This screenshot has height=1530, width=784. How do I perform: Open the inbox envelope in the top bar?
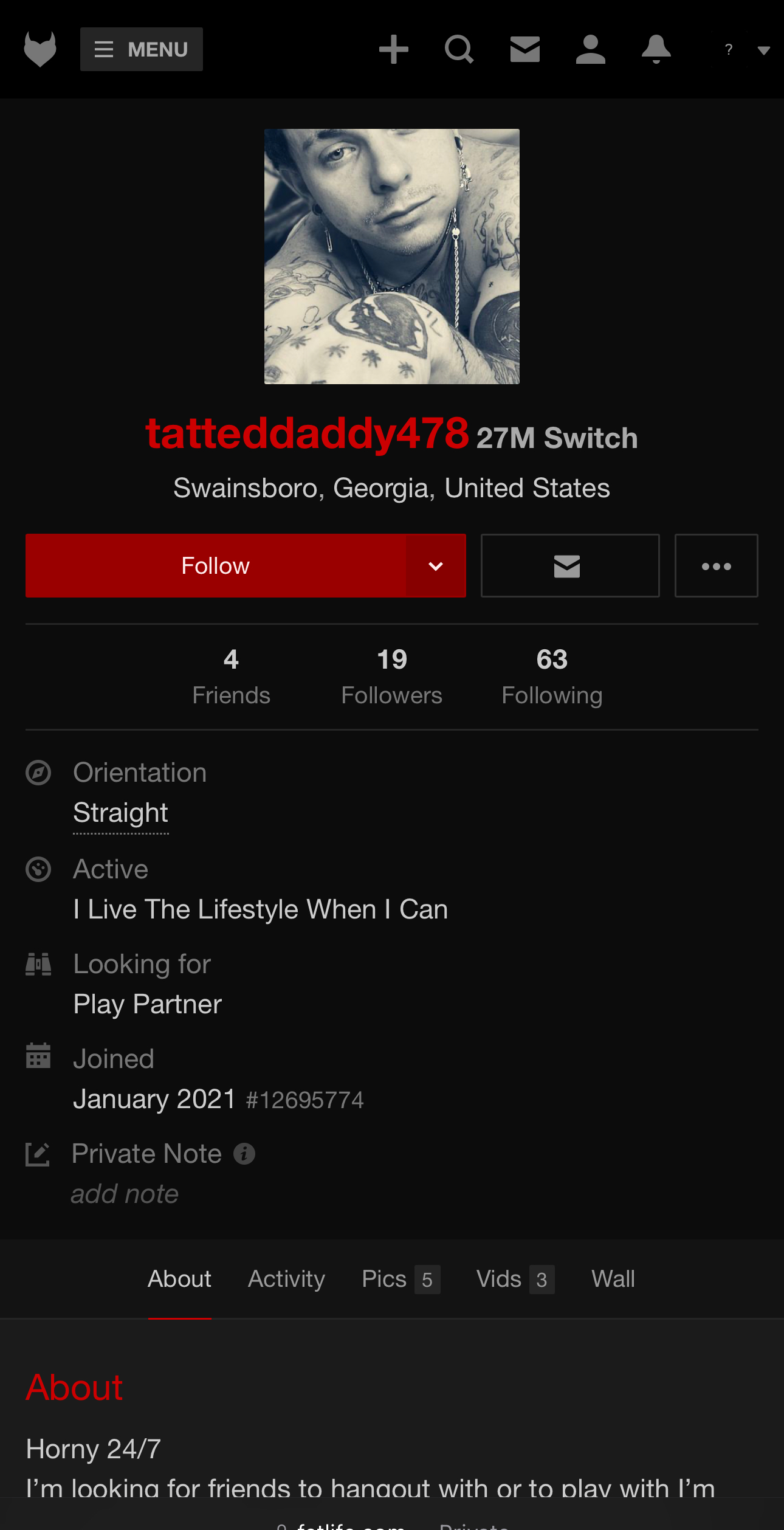click(x=525, y=49)
